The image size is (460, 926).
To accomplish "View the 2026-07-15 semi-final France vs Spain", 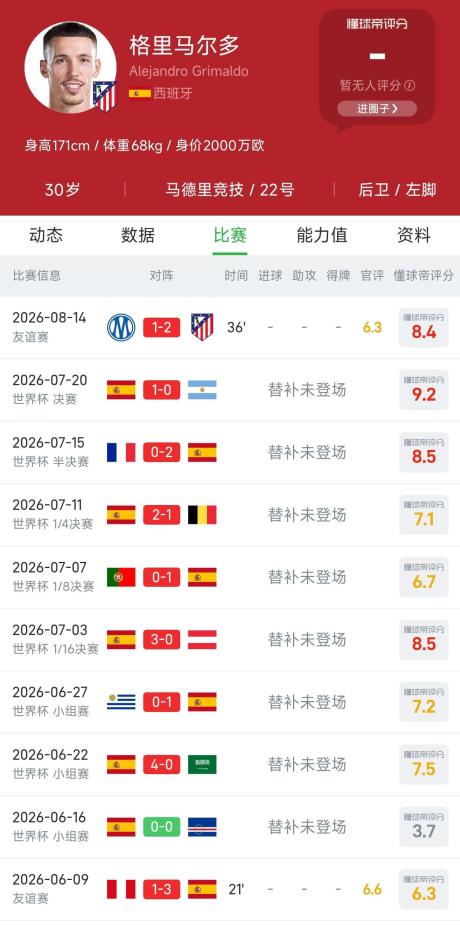I will [x=230, y=452].
